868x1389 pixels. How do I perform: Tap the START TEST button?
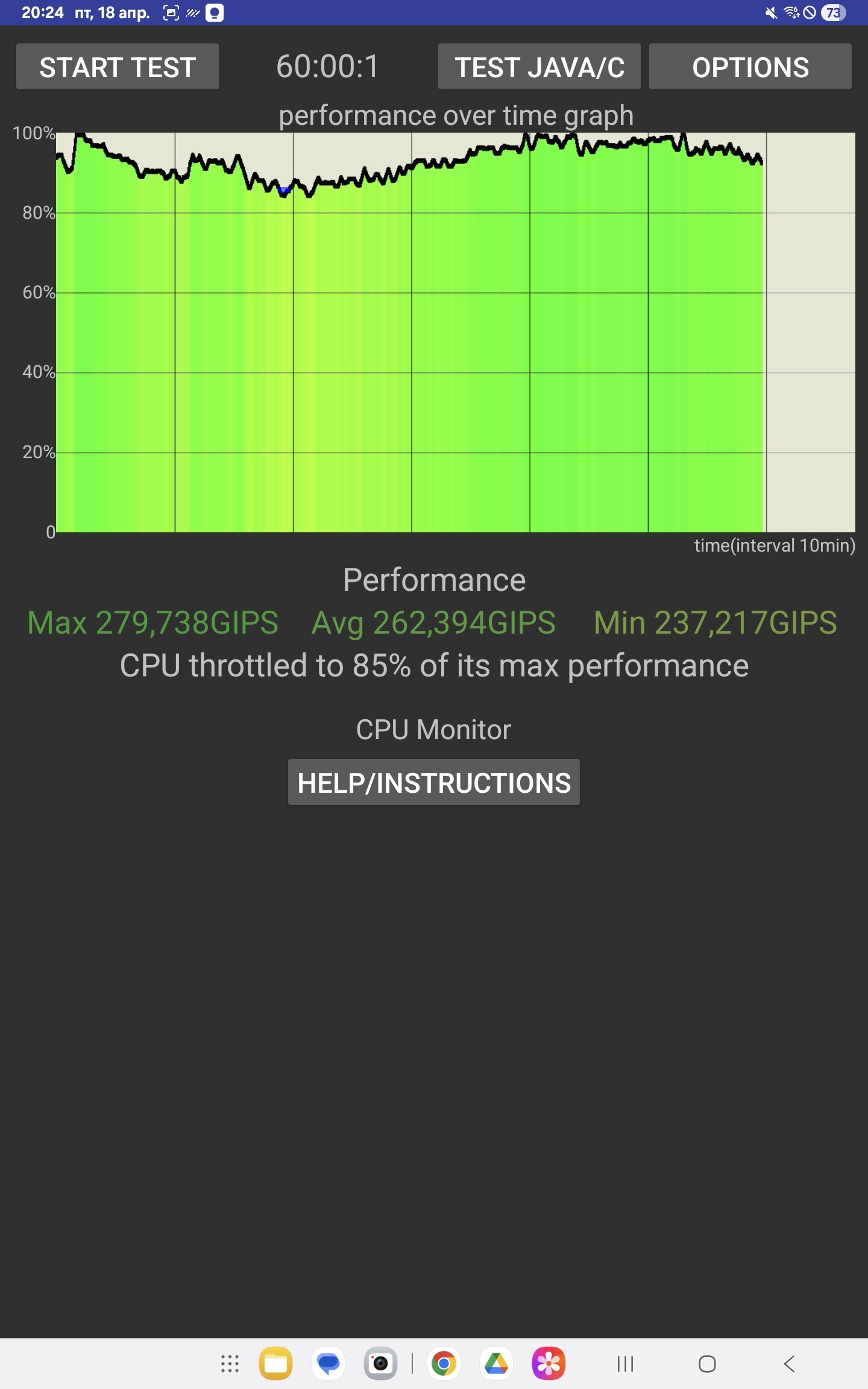[118, 67]
